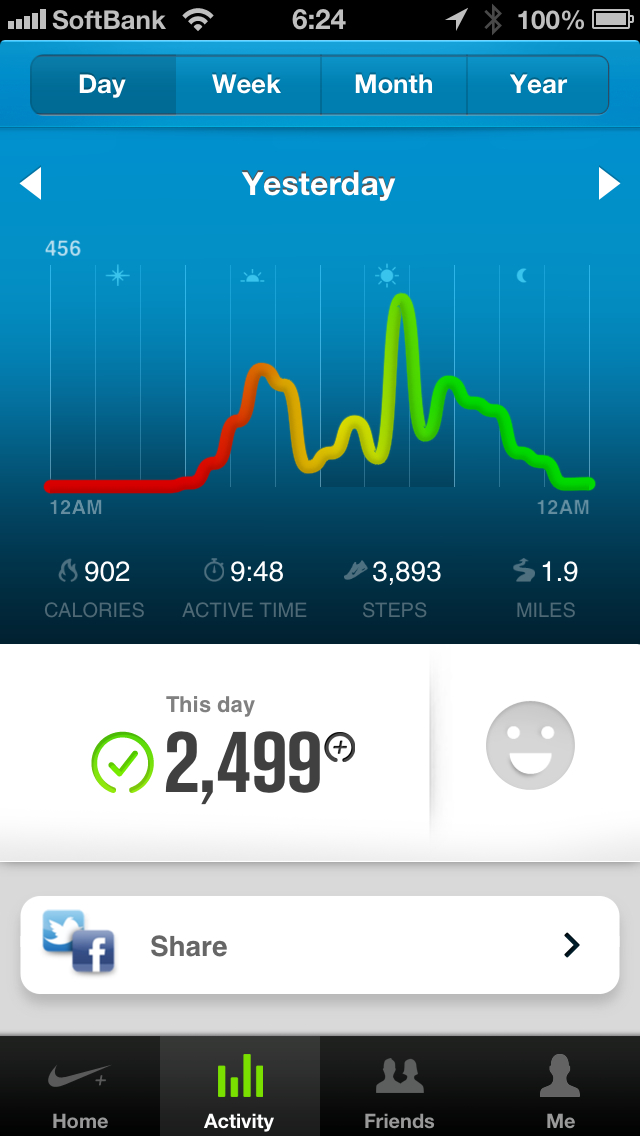The image size is (640, 1136).
Task: Go to the next day
Action: (x=608, y=184)
